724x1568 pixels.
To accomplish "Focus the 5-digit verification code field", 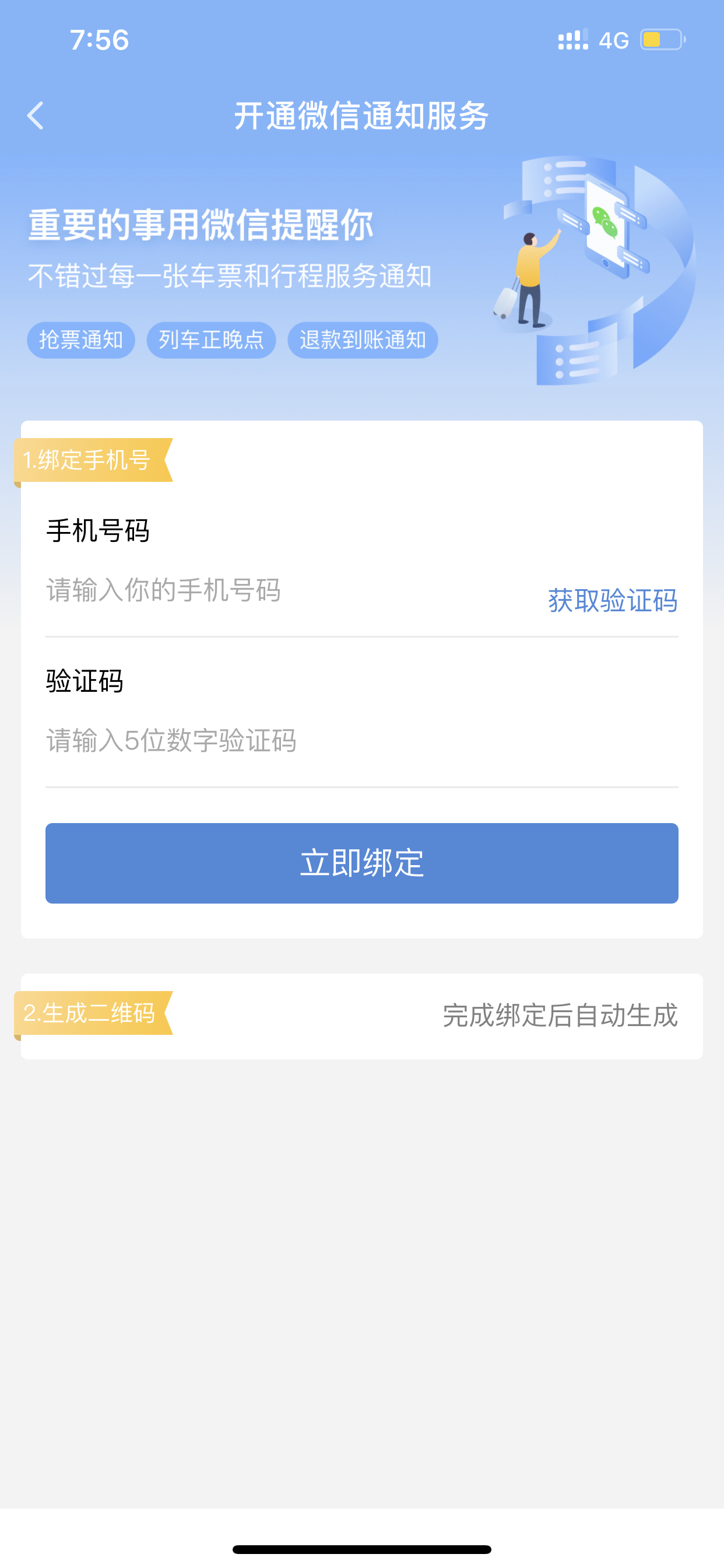I will [x=361, y=741].
